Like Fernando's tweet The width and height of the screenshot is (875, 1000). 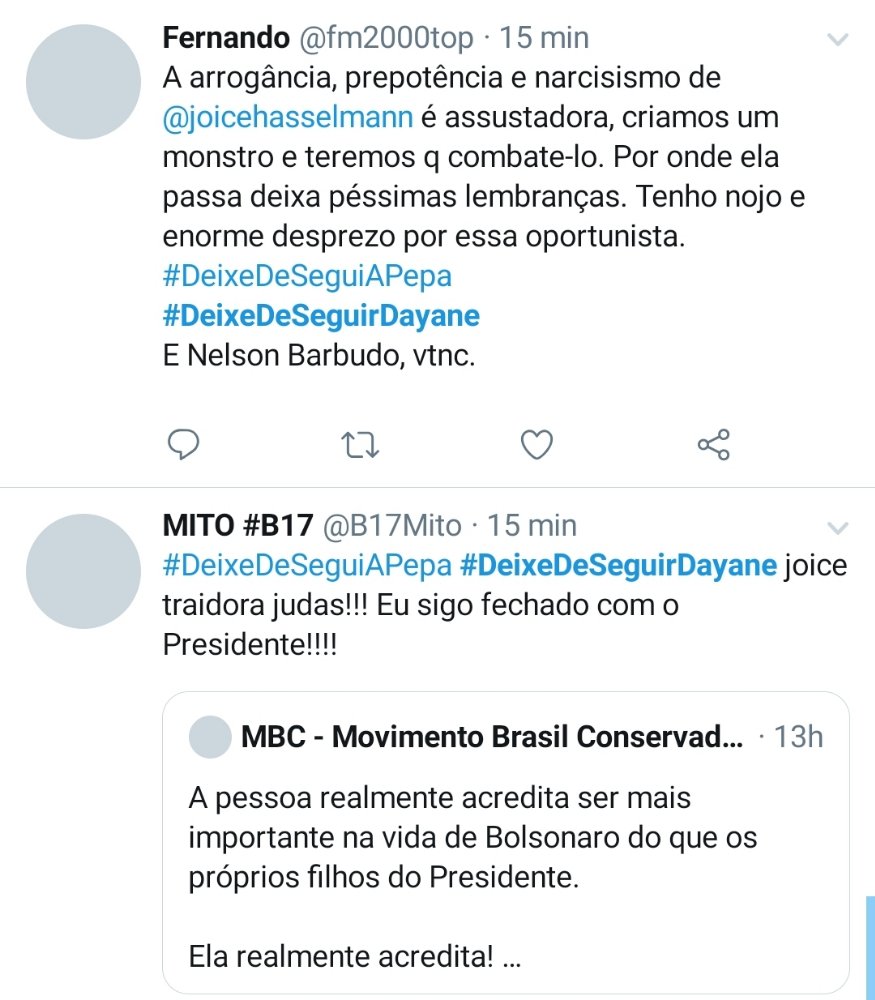coord(538,445)
